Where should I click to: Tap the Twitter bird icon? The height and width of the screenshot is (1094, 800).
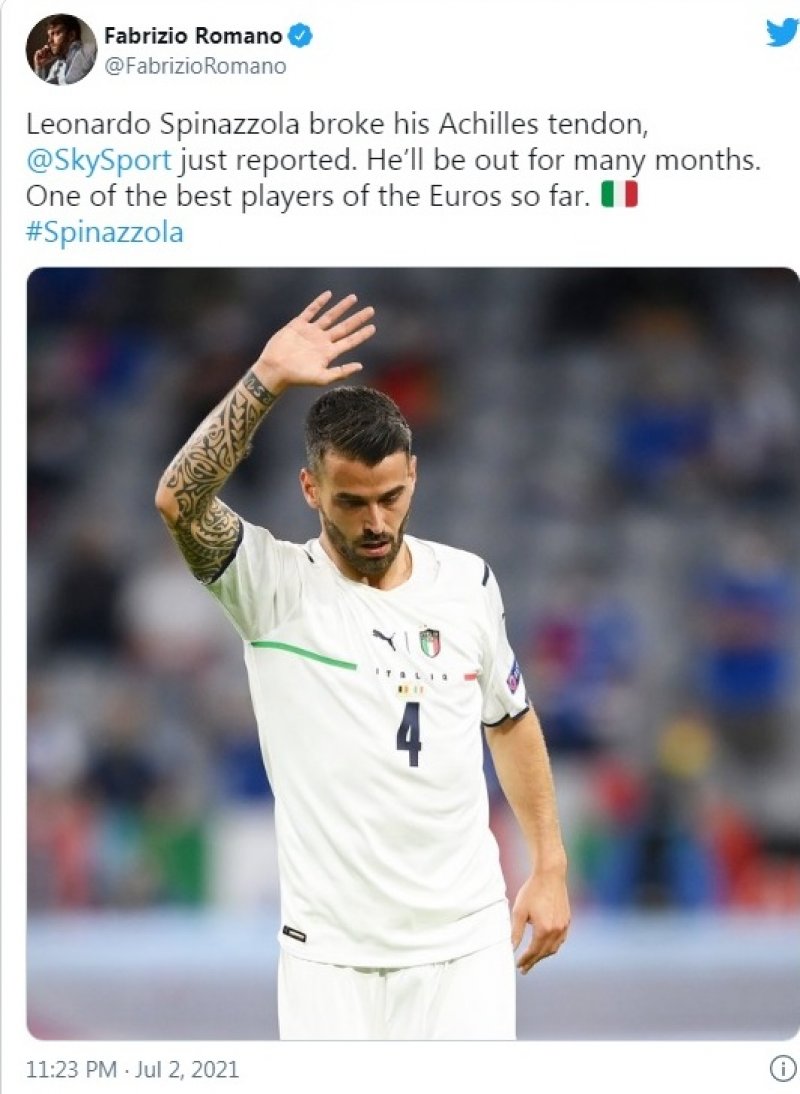(782, 32)
